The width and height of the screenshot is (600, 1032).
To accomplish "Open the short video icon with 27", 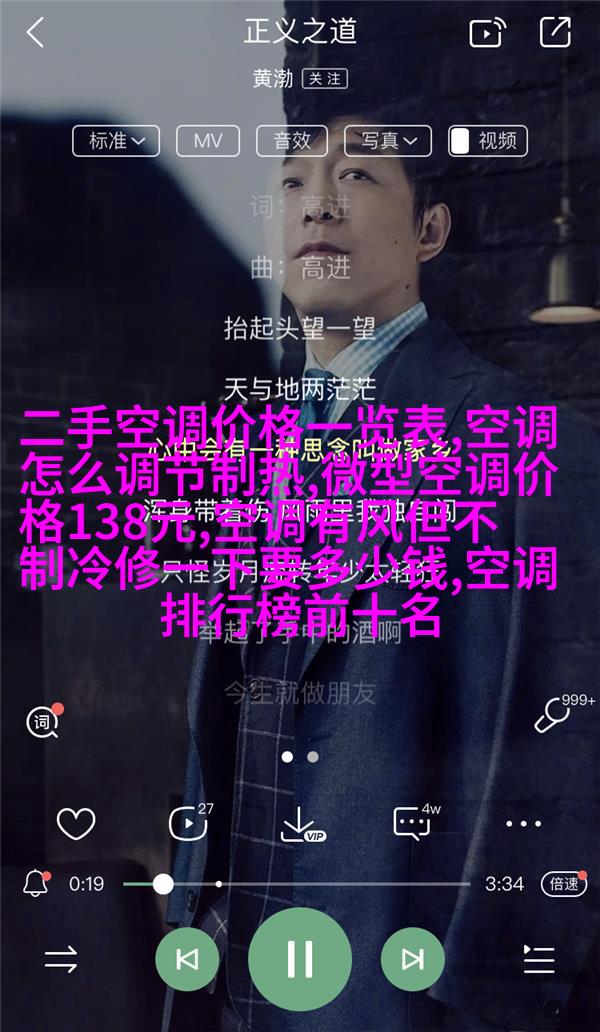I will (x=188, y=823).
